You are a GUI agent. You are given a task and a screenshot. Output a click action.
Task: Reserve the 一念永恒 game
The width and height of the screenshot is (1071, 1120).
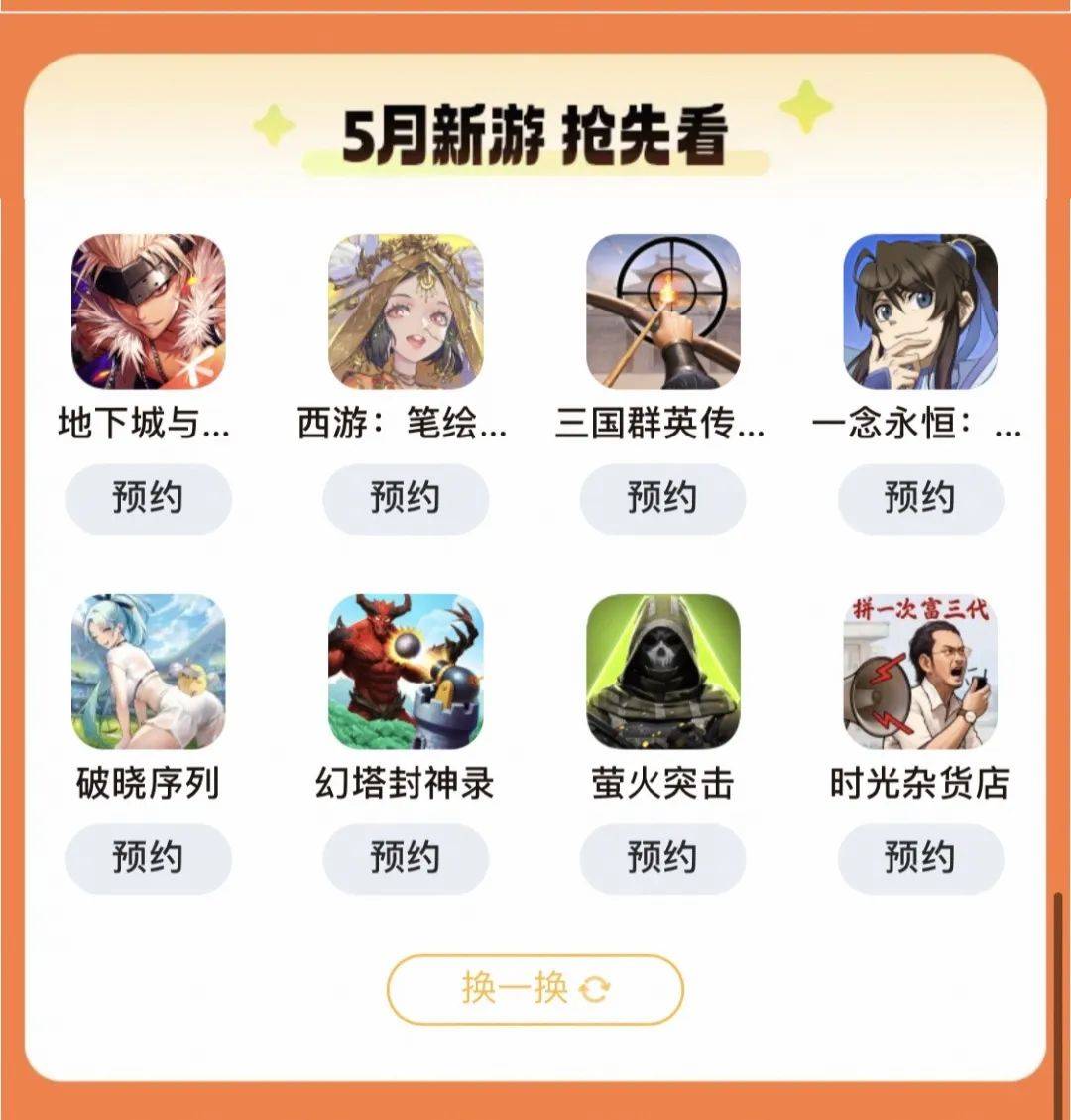pyautogui.click(x=920, y=498)
